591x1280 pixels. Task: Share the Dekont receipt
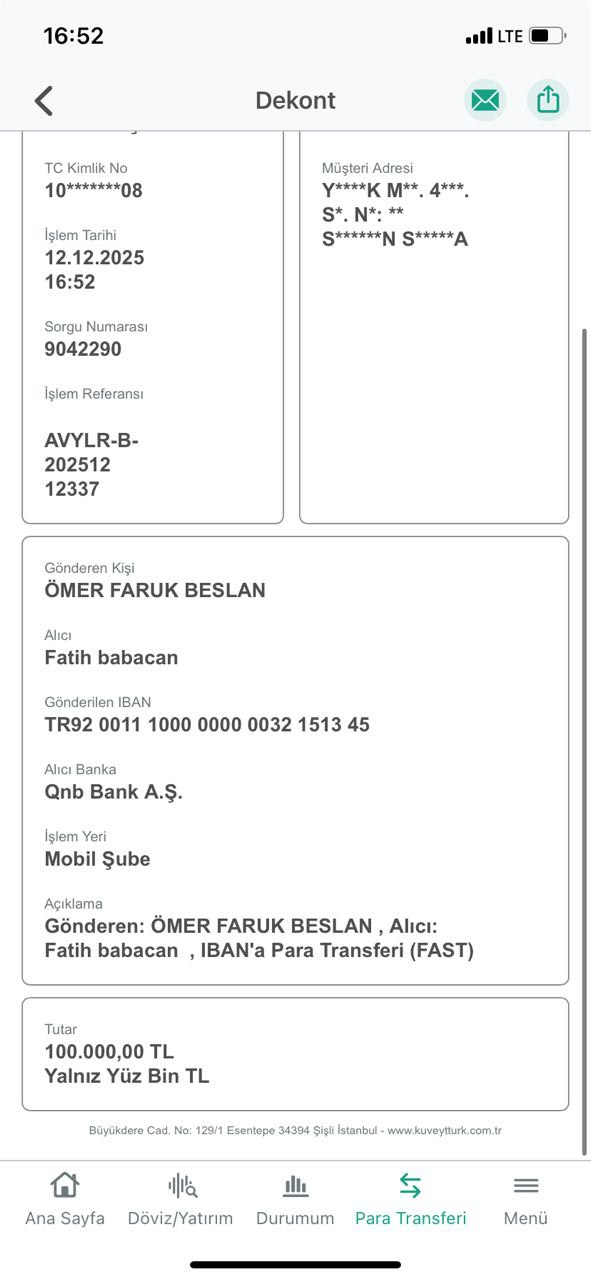548,100
